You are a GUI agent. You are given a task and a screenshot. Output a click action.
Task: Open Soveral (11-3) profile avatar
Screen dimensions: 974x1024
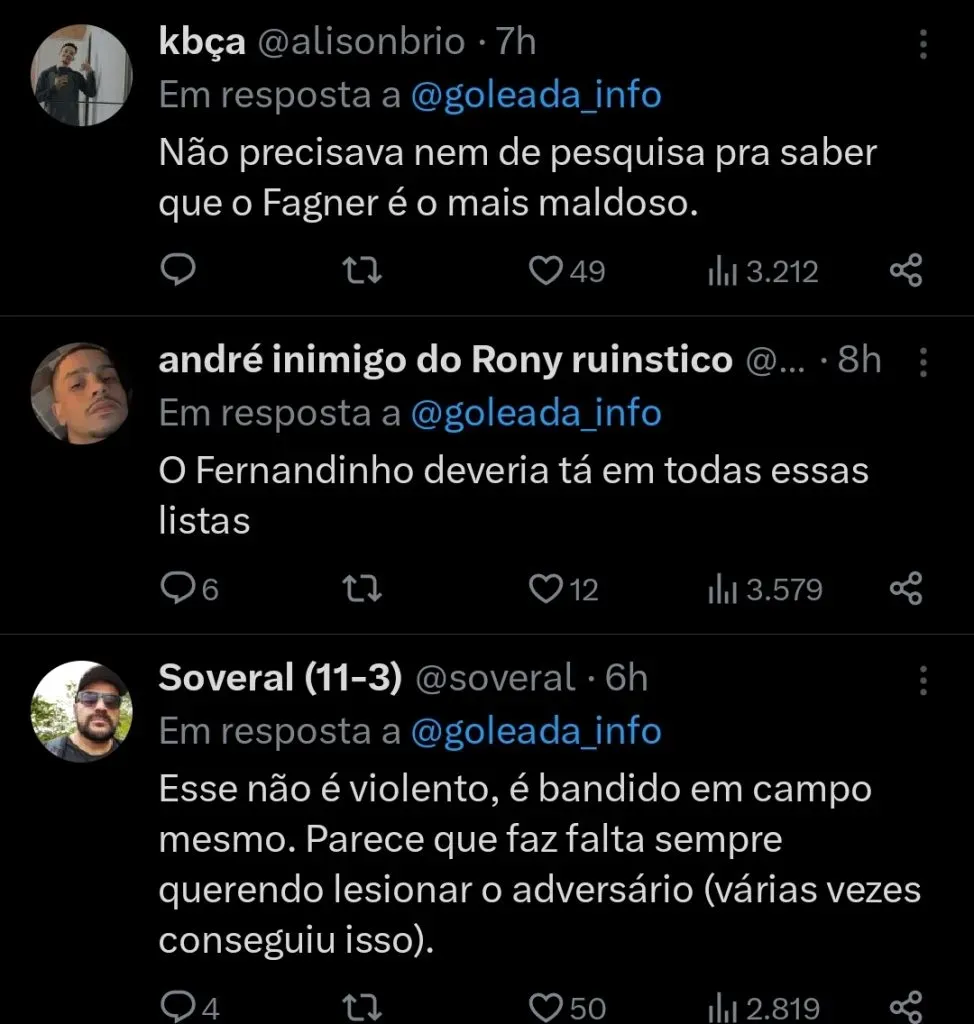click(x=82, y=711)
